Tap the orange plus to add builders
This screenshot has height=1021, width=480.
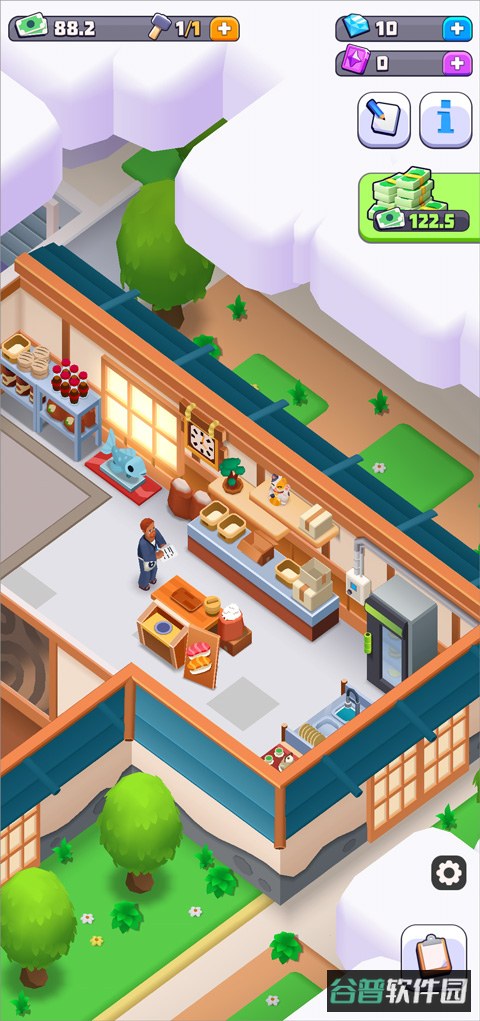click(x=224, y=29)
